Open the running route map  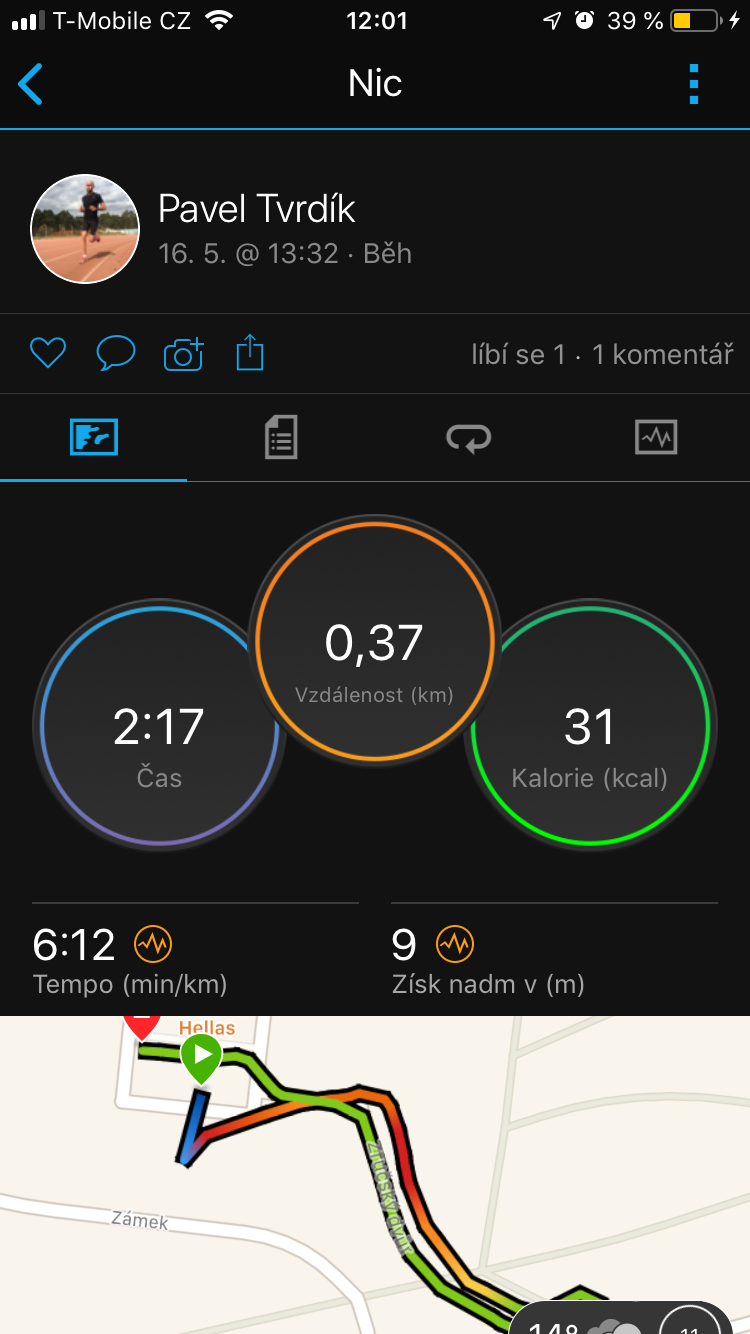click(375, 1175)
